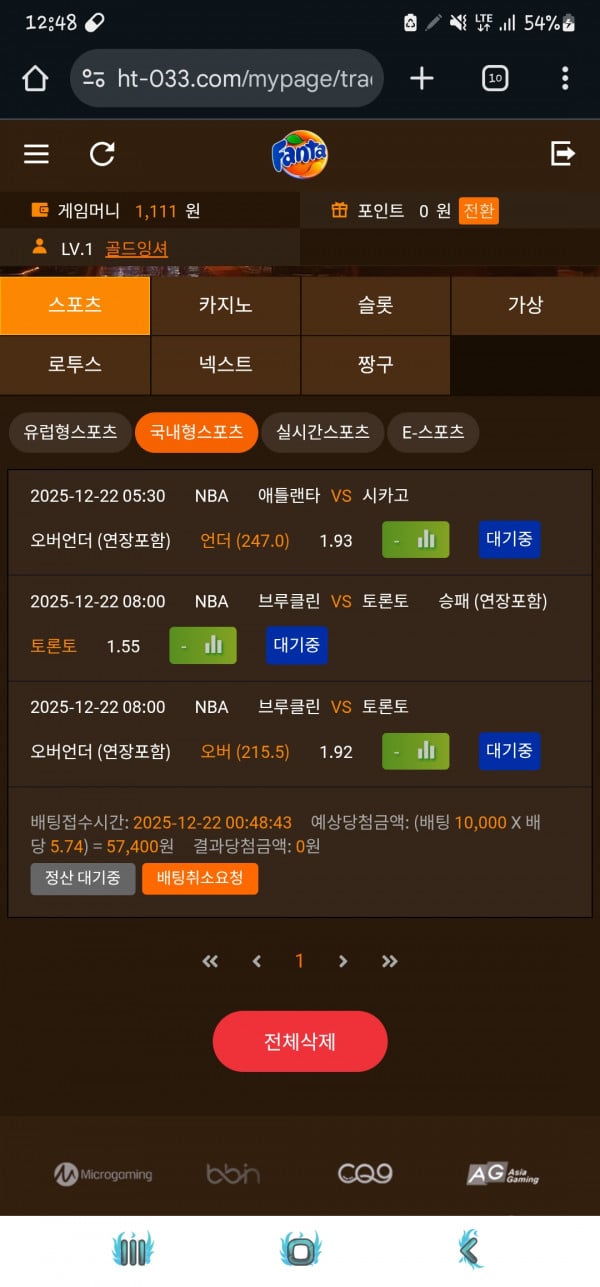
Task: Select the 가상 tab
Action: tap(524, 305)
